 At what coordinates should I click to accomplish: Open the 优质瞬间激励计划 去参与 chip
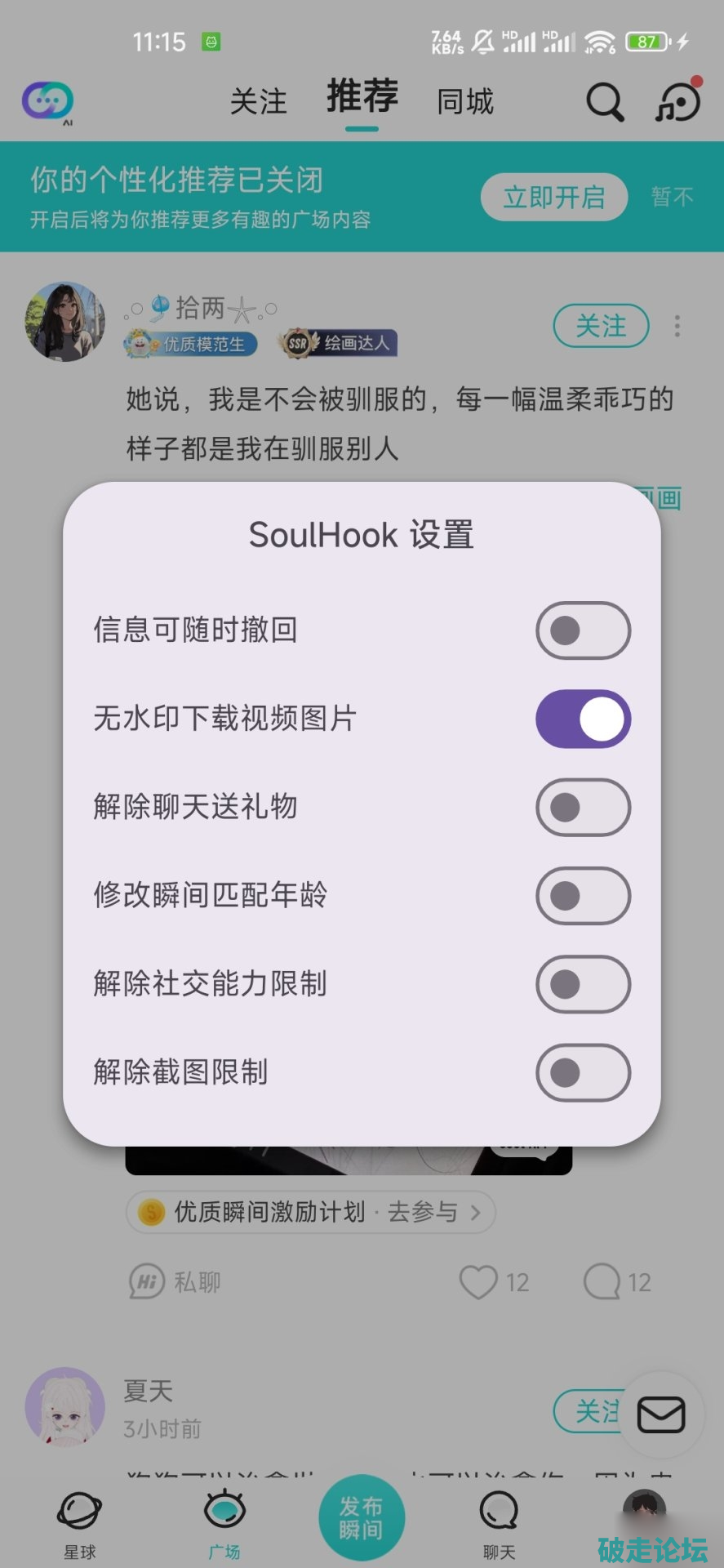310,1212
